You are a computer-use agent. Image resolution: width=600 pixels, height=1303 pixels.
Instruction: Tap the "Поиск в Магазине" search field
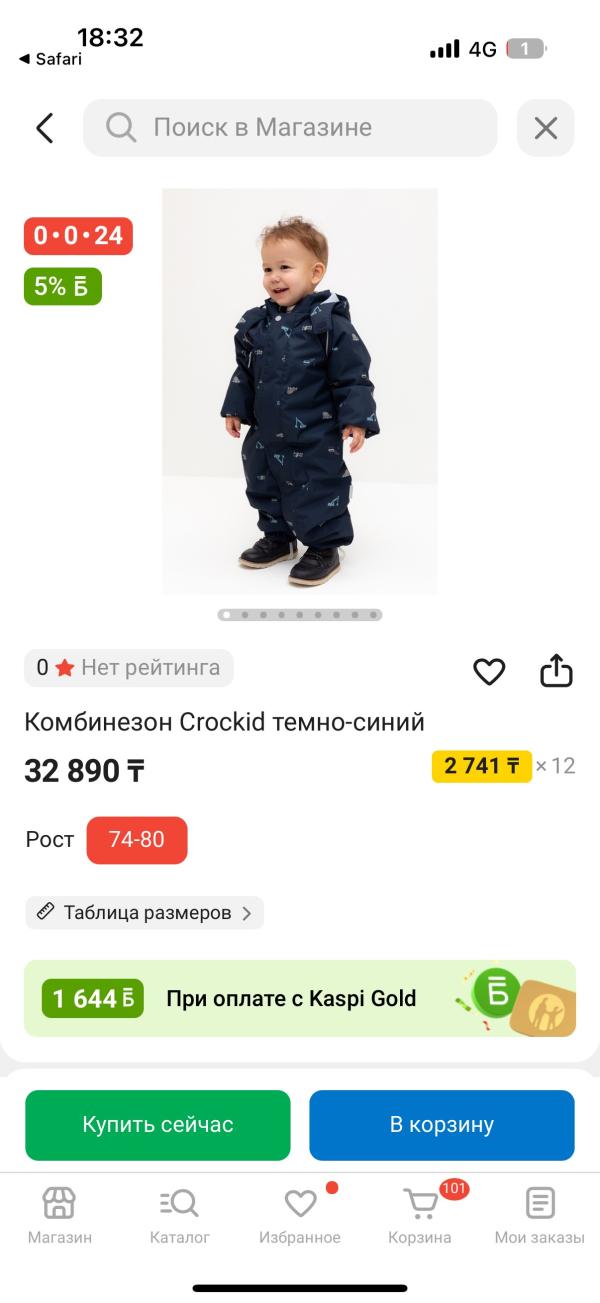[x=290, y=128]
